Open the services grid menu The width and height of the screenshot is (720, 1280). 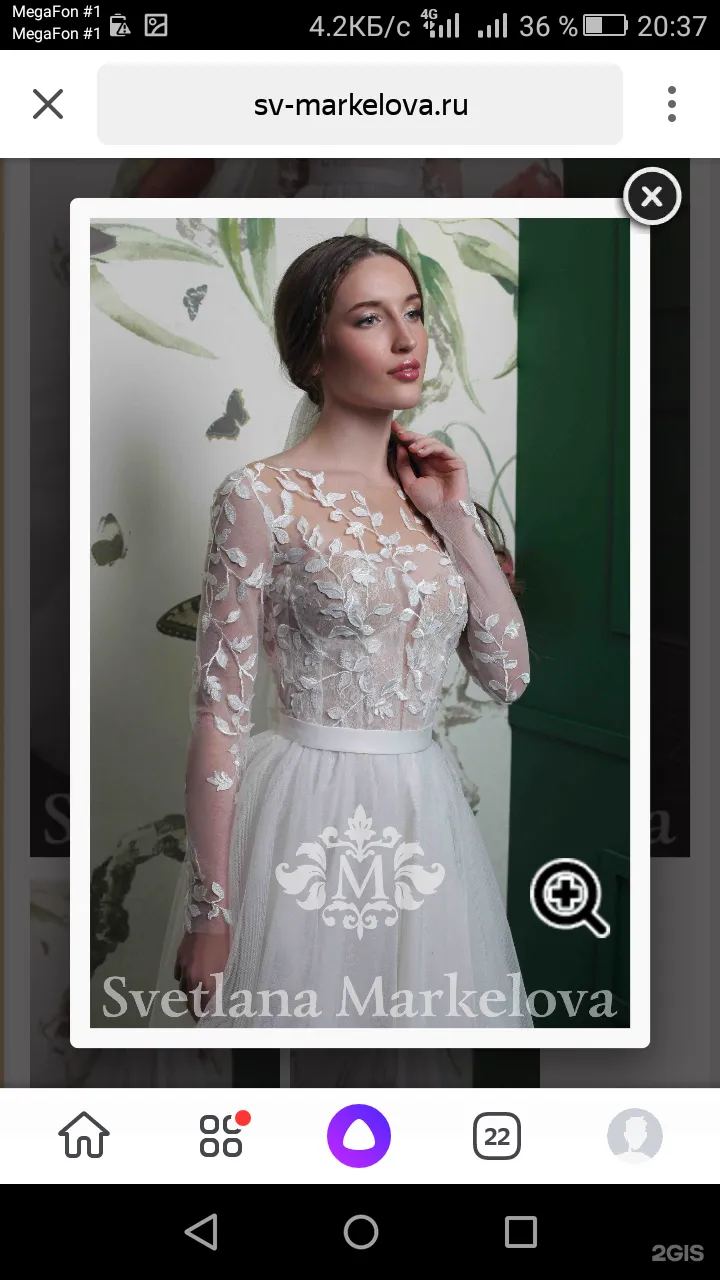pyautogui.click(x=222, y=1136)
